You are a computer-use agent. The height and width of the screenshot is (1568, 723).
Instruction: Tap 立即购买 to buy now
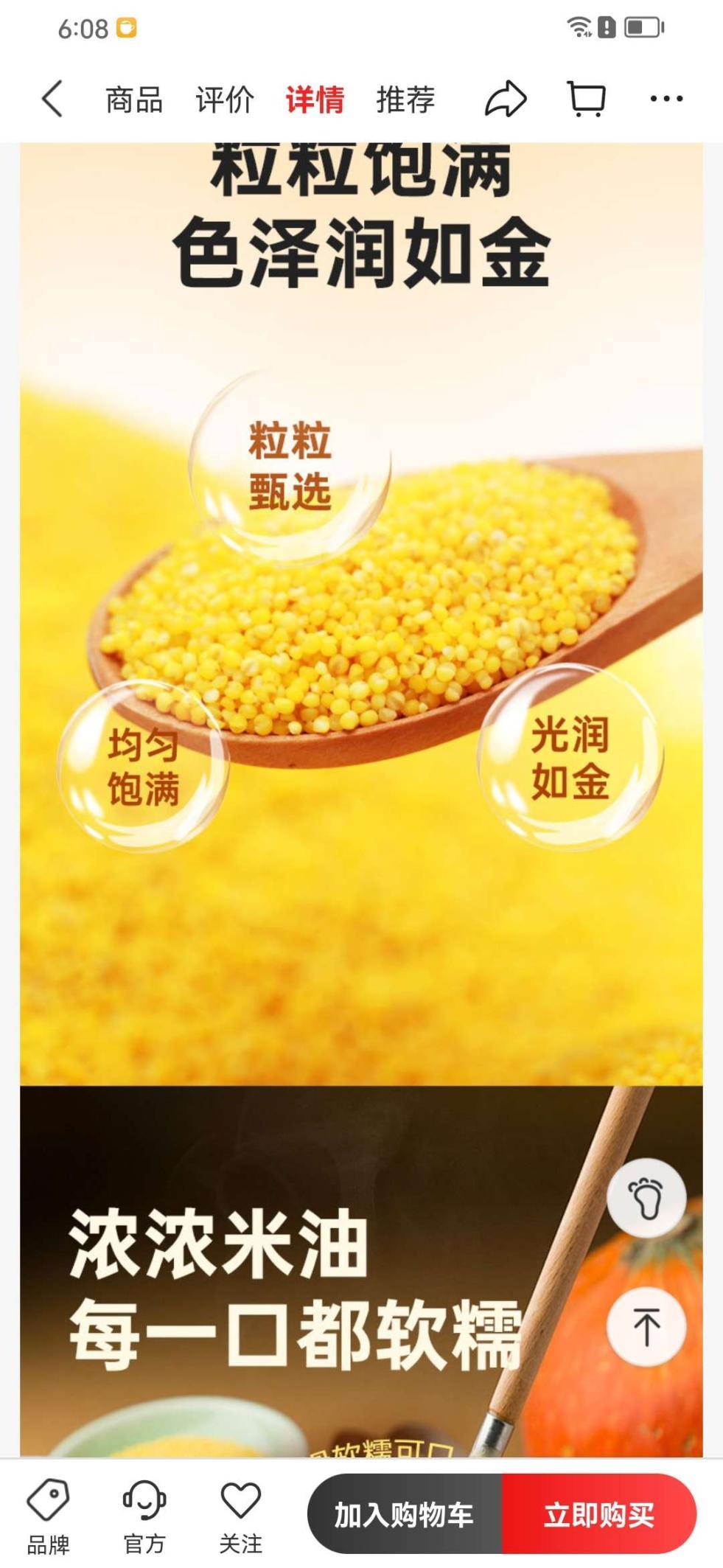(x=599, y=1514)
